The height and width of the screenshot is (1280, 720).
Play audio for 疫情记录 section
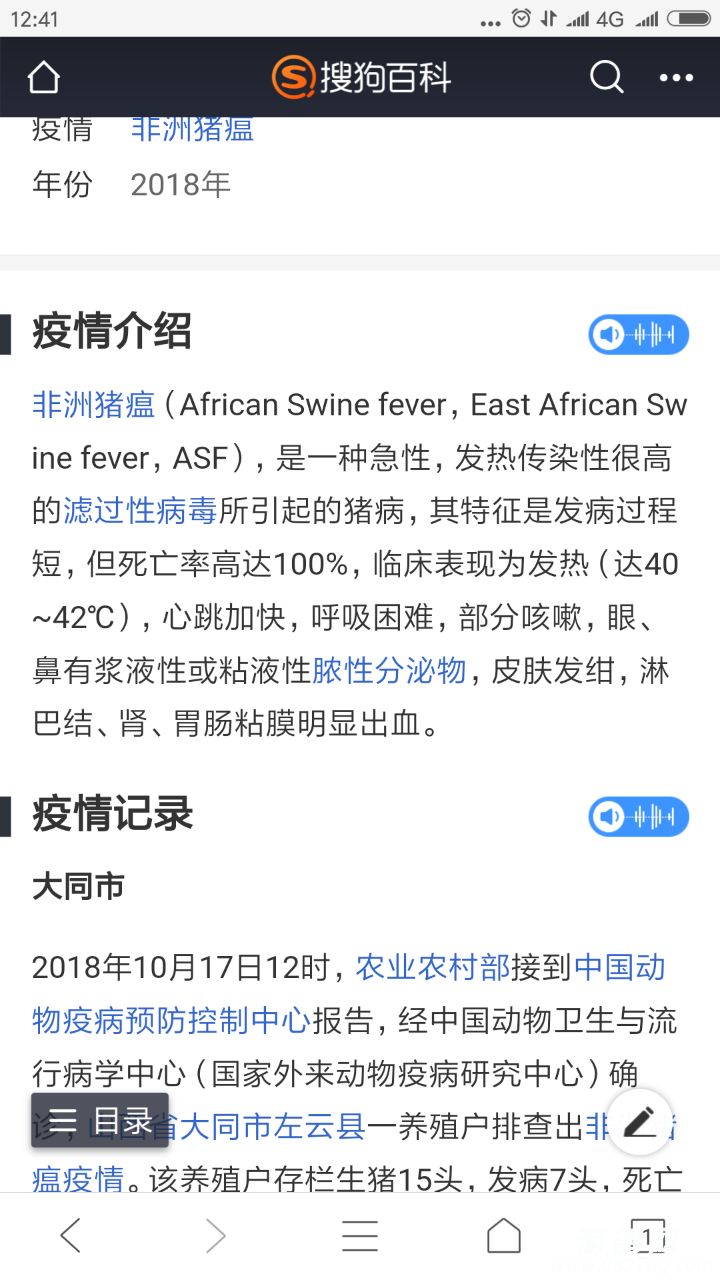638,817
